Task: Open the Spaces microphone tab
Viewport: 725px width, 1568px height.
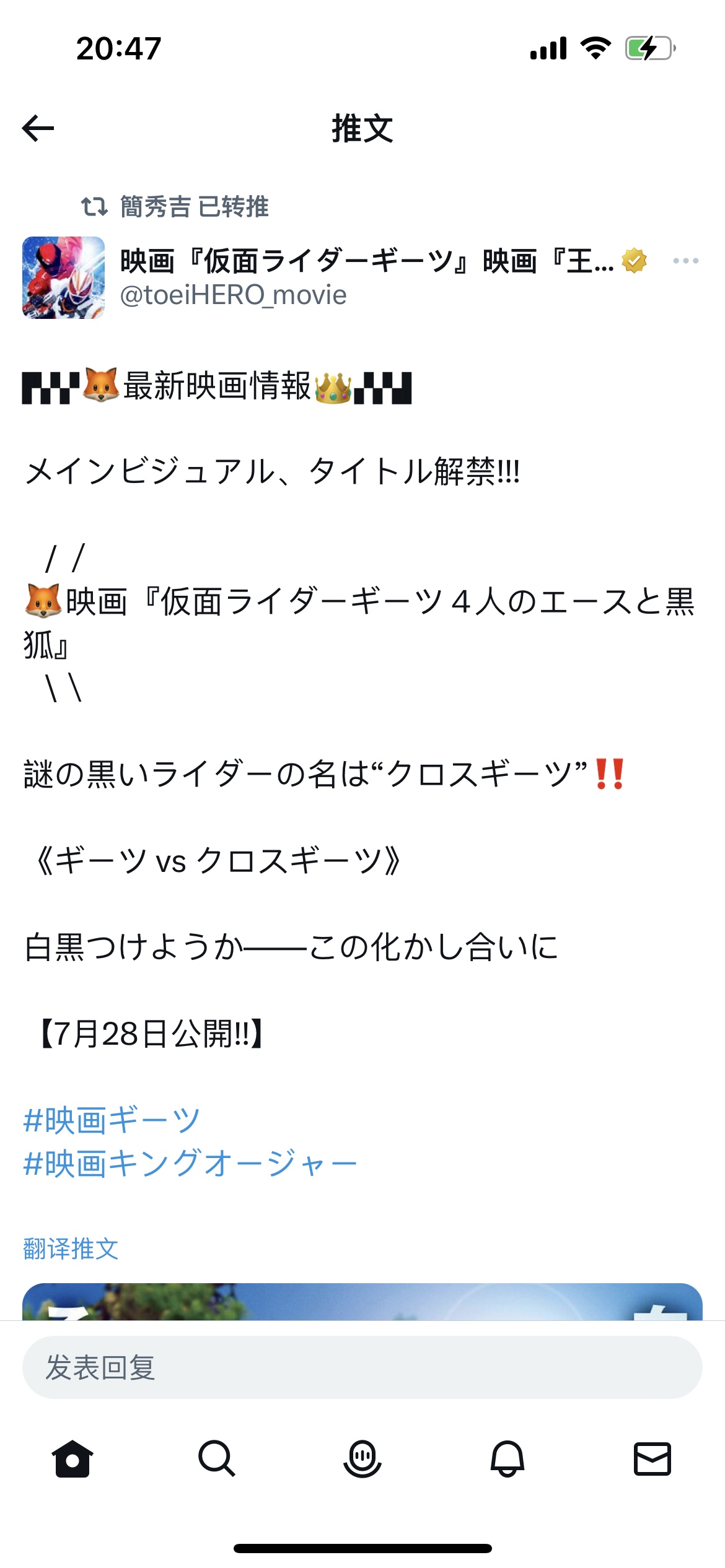Action: 362,1458
